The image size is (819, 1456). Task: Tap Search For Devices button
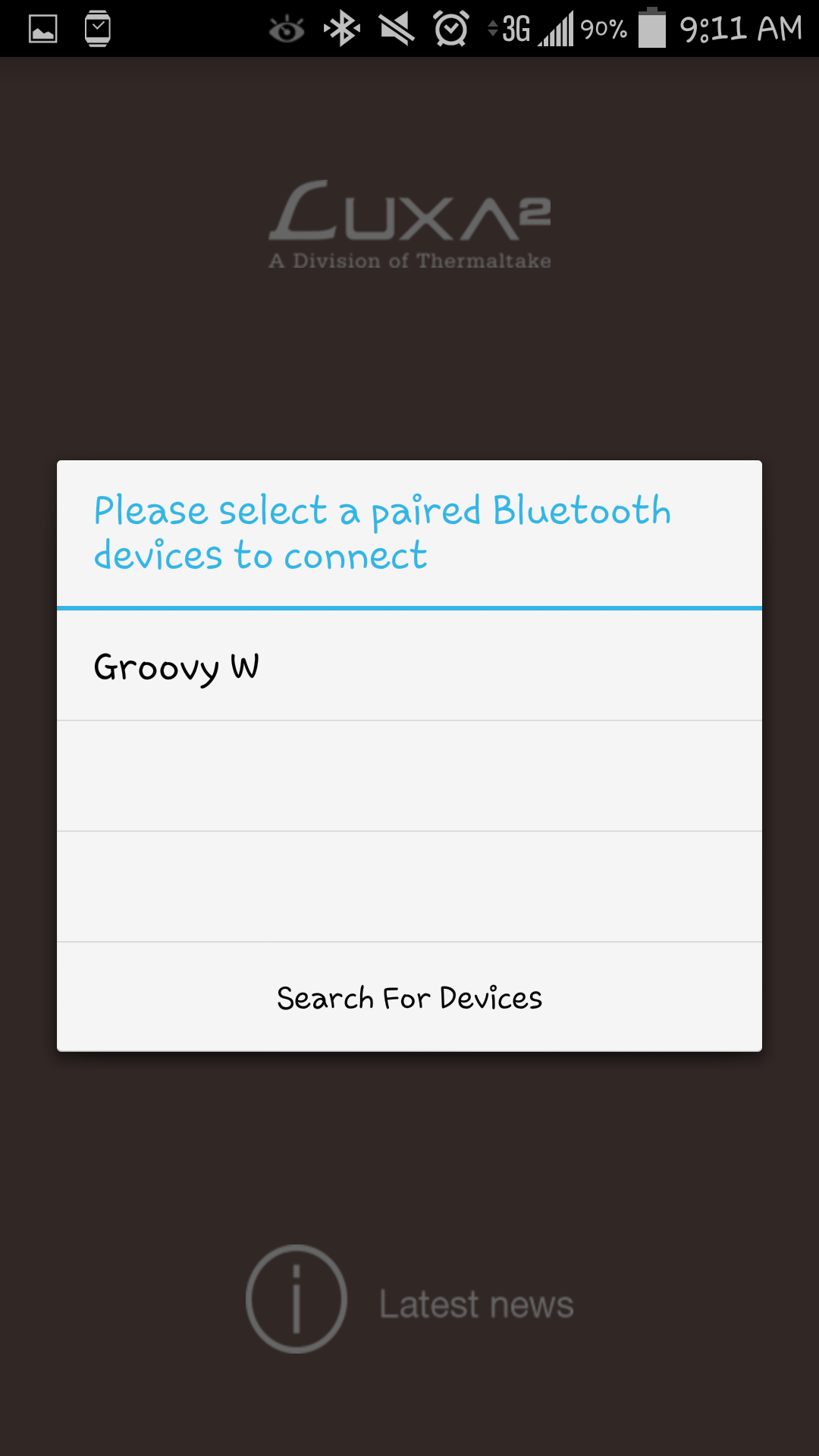tap(409, 997)
